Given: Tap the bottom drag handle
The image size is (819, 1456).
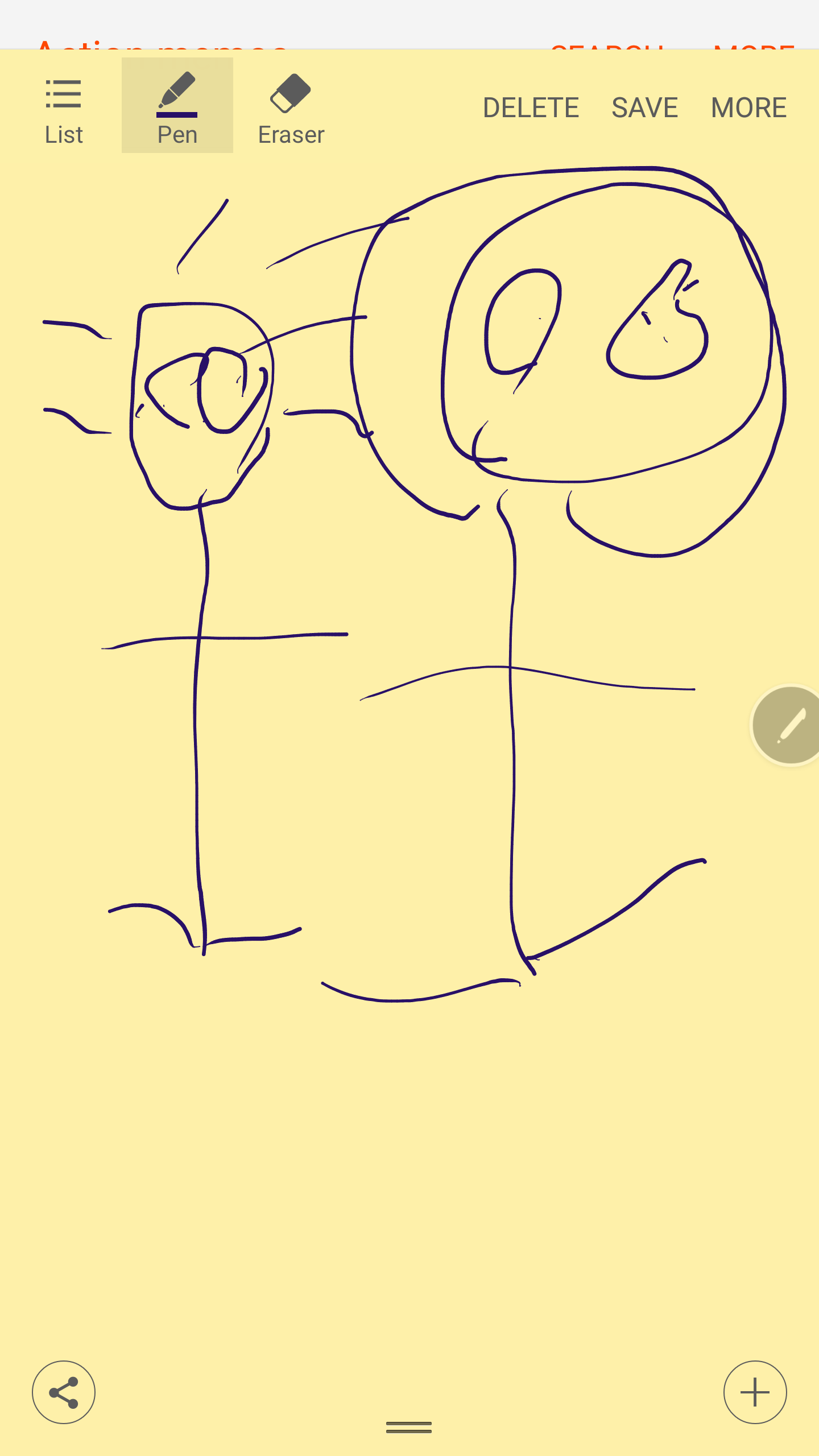Looking at the screenshot, I should tap(409, 1428).
